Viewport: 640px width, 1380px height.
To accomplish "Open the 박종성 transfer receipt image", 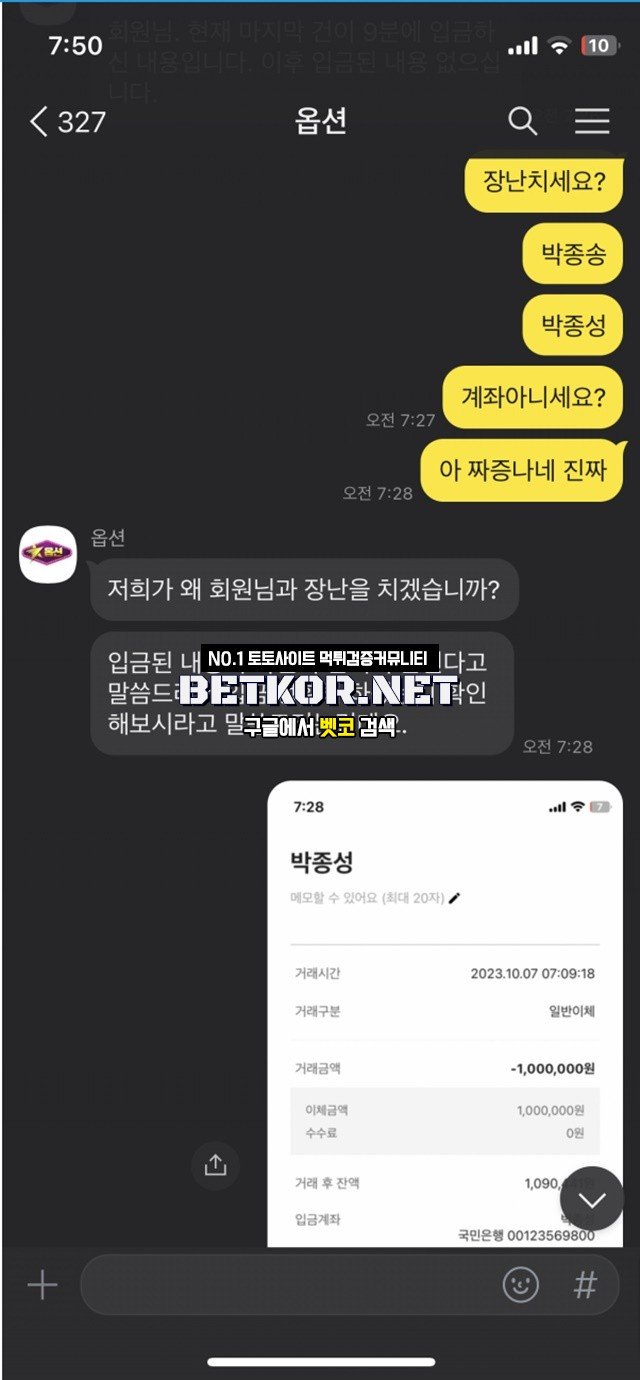I will (444, 1010).
